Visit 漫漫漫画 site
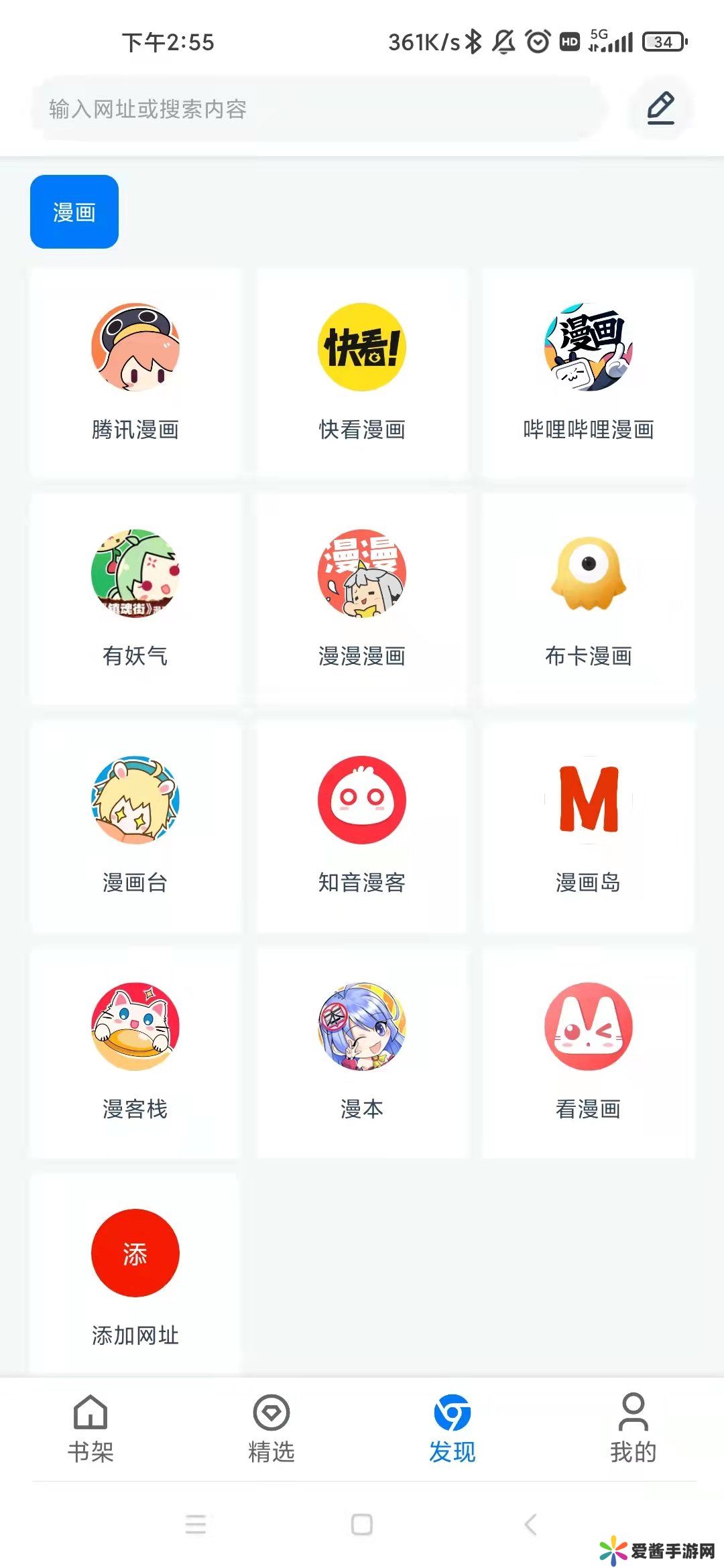This screenshot has width=724, height=1568. point(362,599)
